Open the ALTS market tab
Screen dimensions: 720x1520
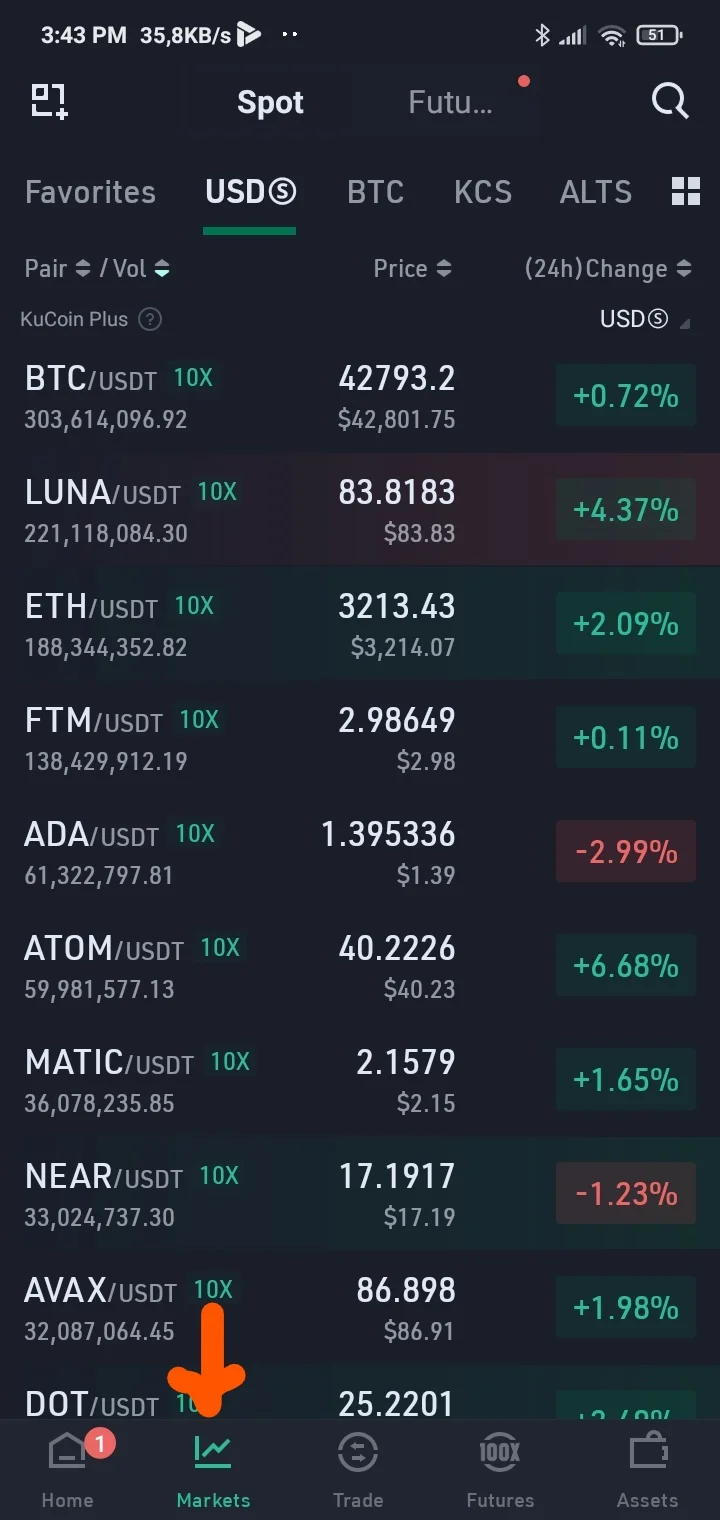(595, 192)
